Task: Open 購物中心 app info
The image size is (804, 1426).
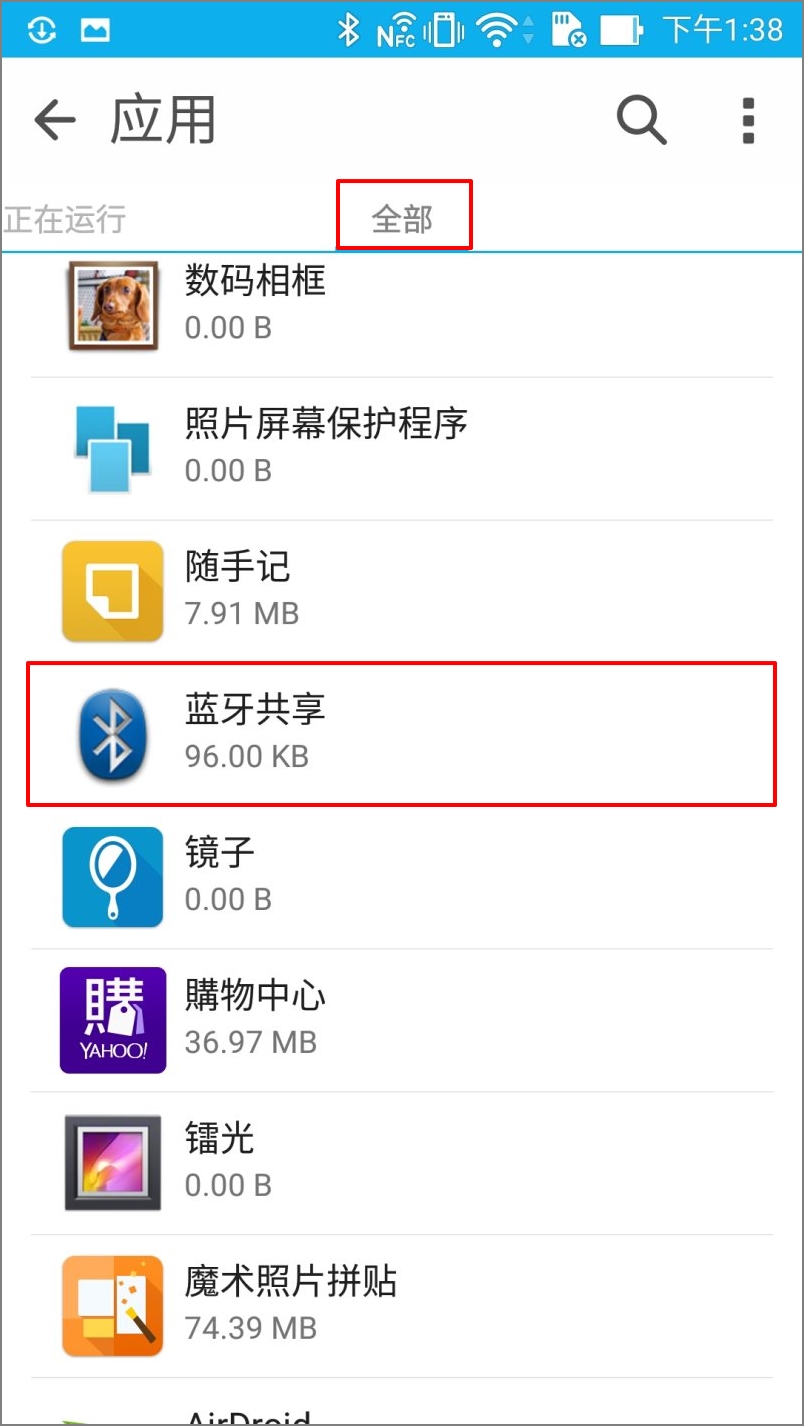Action: click(x=400, y=1019)
